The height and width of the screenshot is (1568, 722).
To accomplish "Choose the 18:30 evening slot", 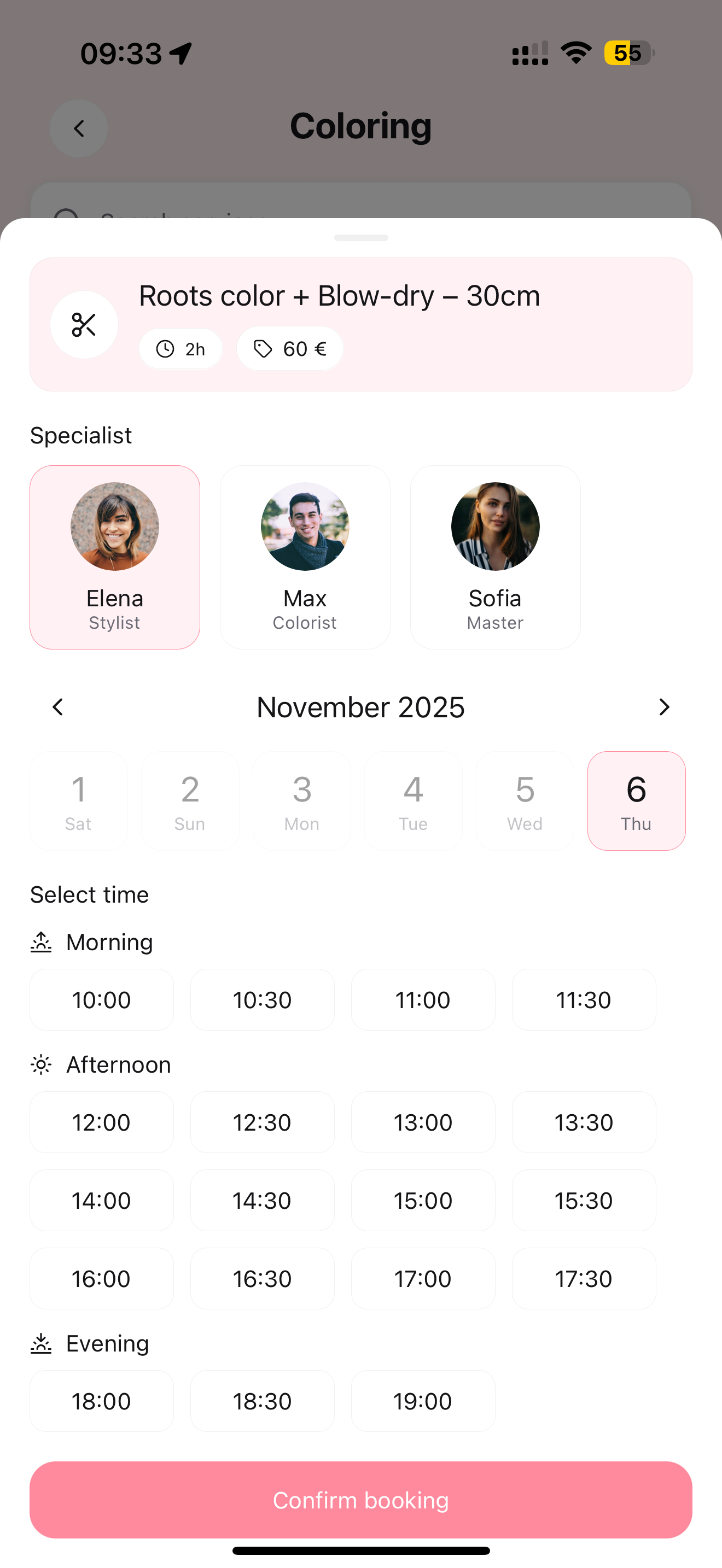I will click(263, 1401).
